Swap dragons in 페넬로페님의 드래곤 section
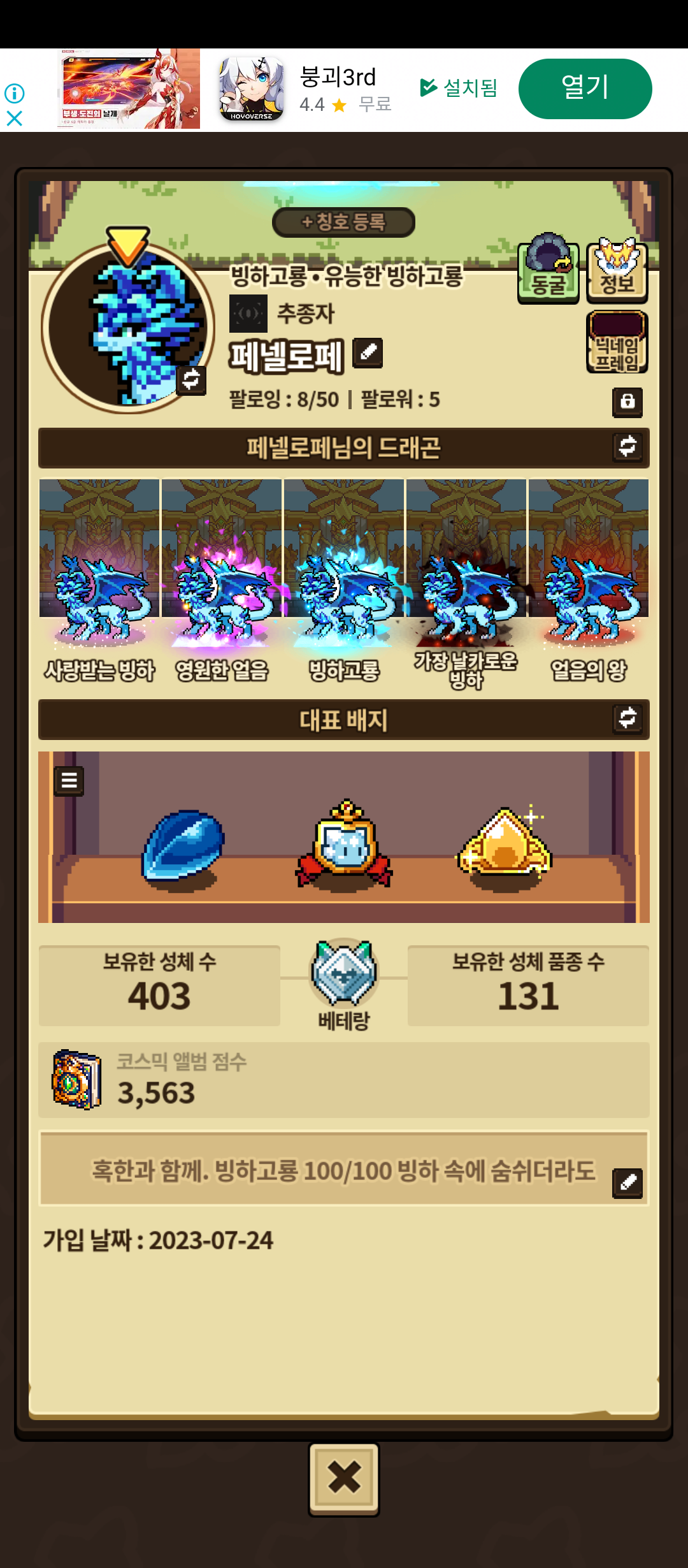Image resolution: width=688 pixels, height=1568 pixels. tap(627, 447)
